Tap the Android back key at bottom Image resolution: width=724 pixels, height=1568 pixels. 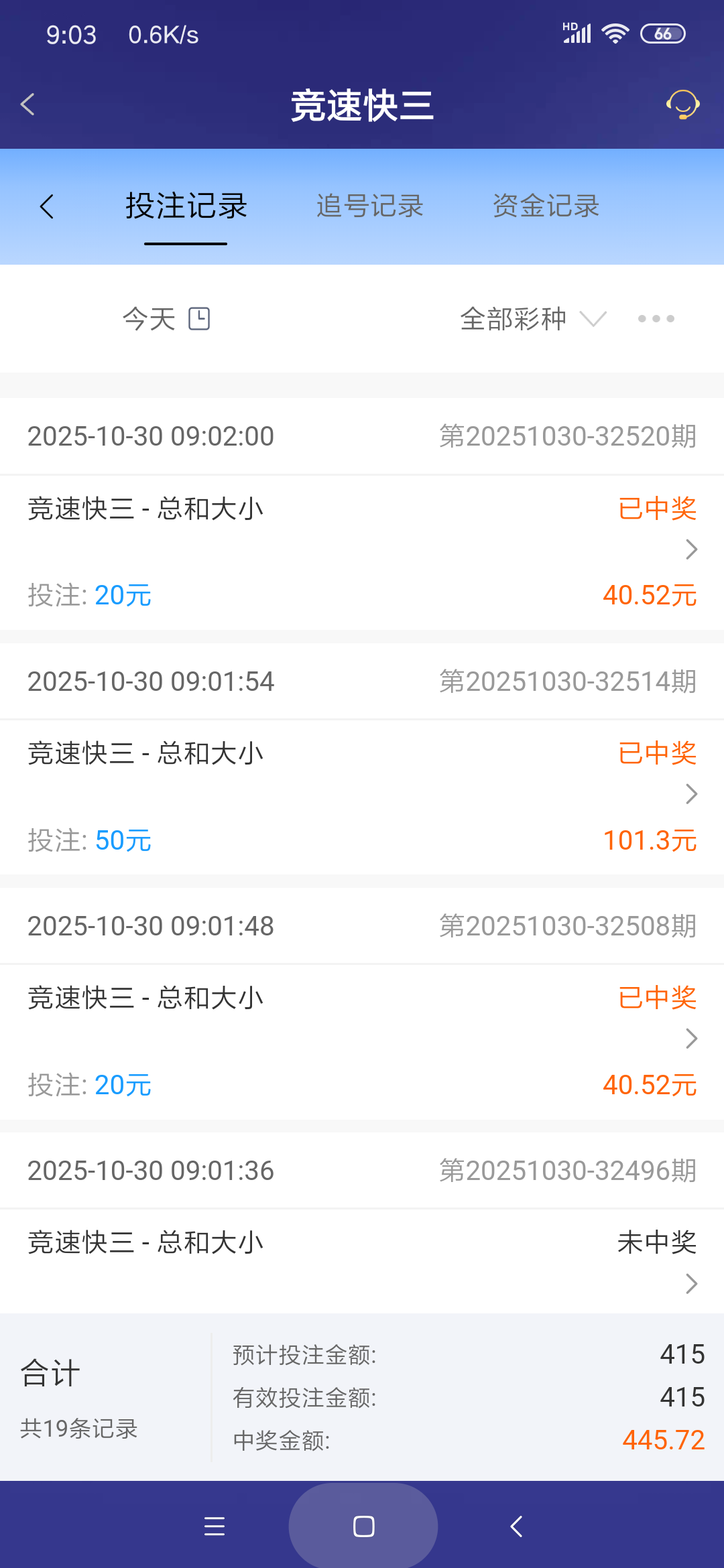pyautogui.click(x=514, y=1526)
